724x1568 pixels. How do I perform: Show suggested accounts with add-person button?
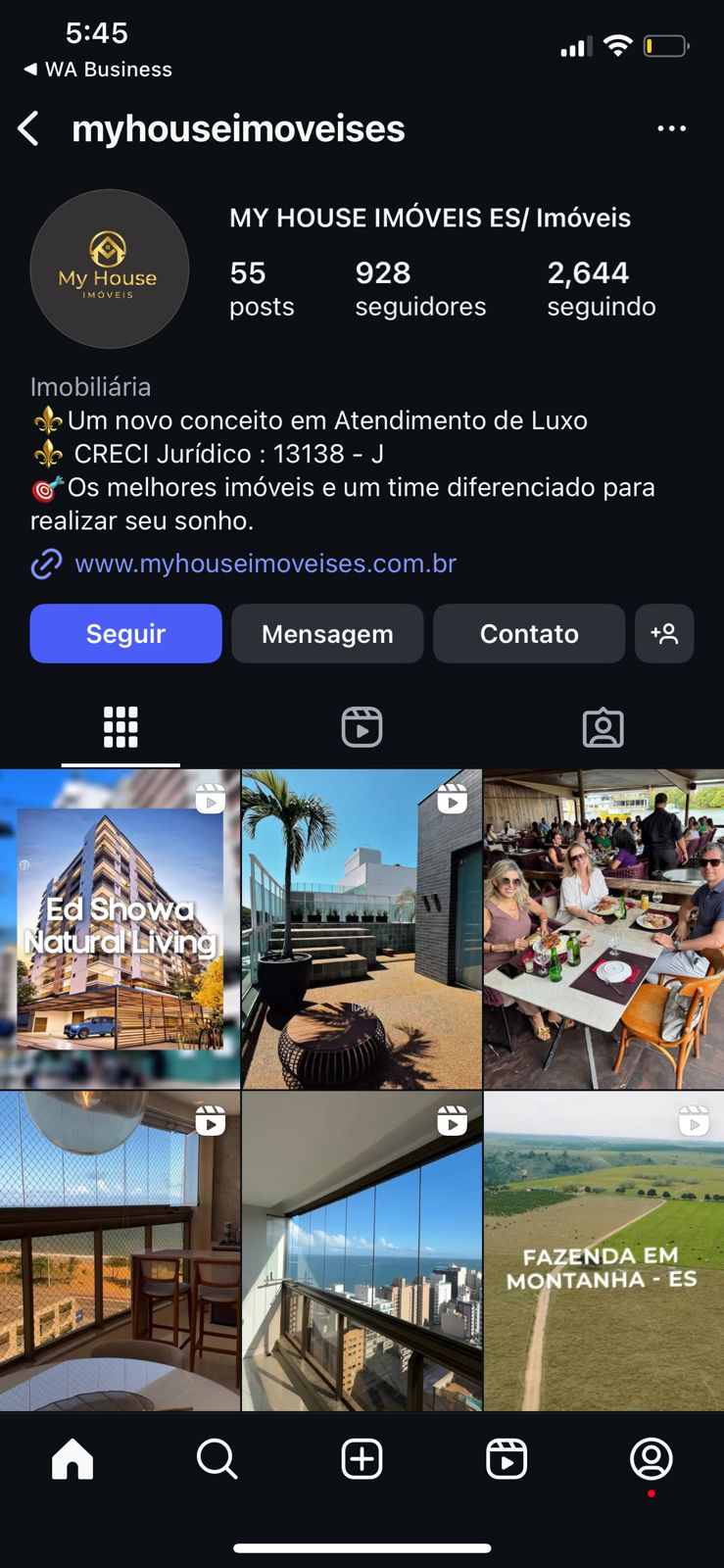[x=664, y=634]
